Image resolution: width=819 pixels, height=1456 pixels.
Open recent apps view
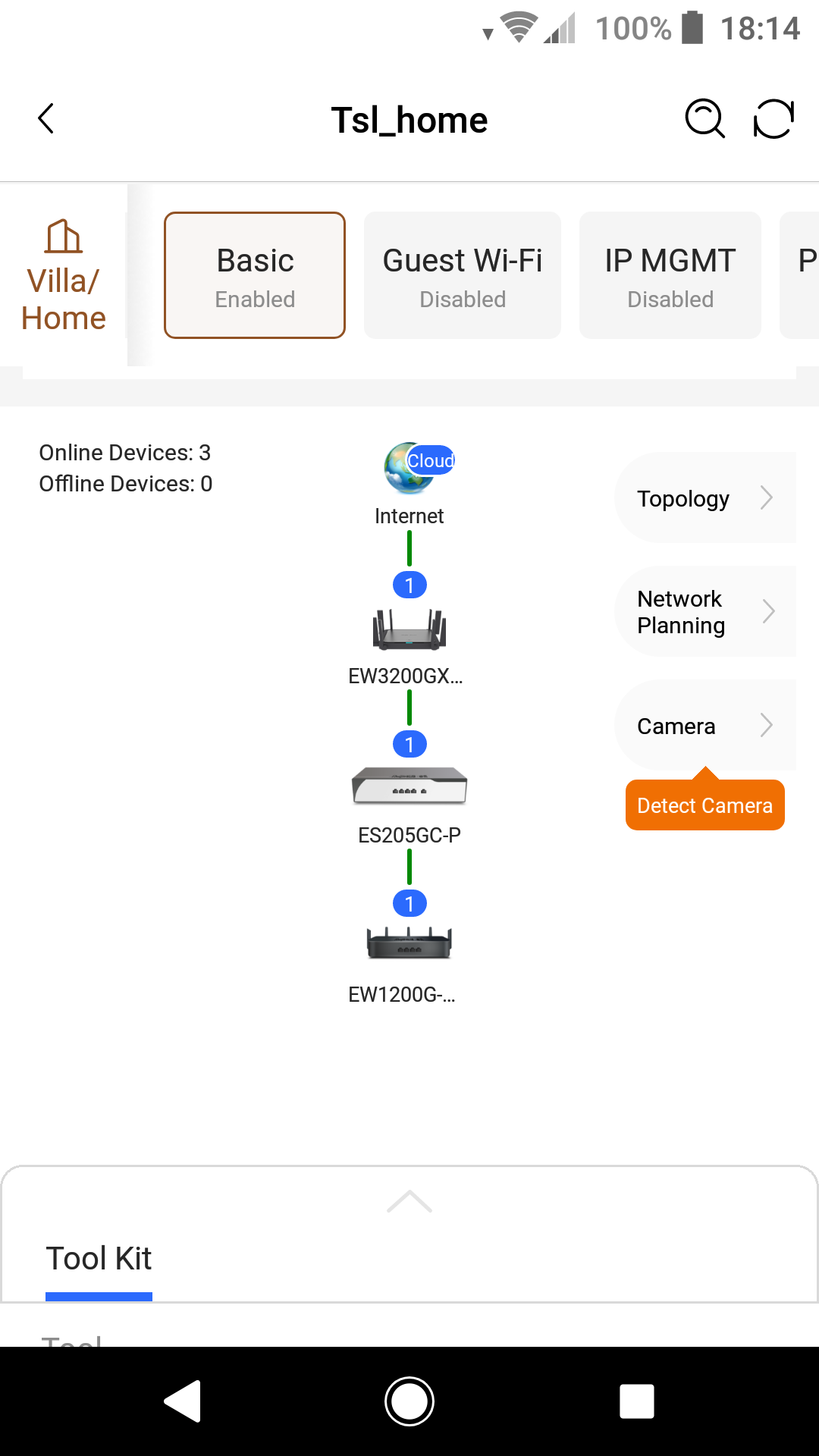click(x=637, y=1401)
